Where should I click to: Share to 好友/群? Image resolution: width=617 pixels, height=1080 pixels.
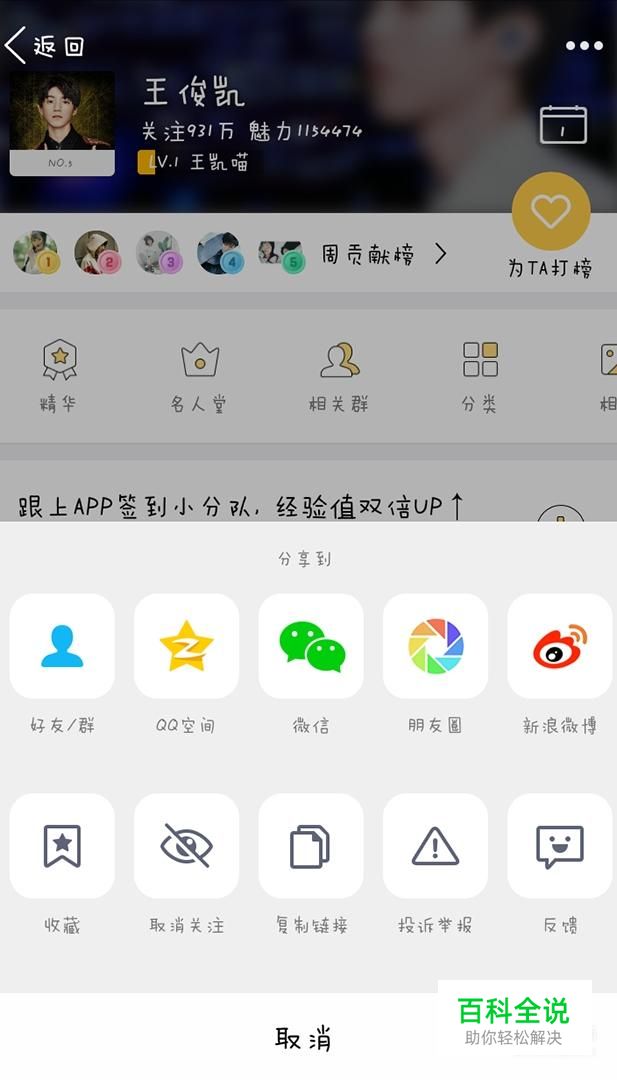[62, 646]
